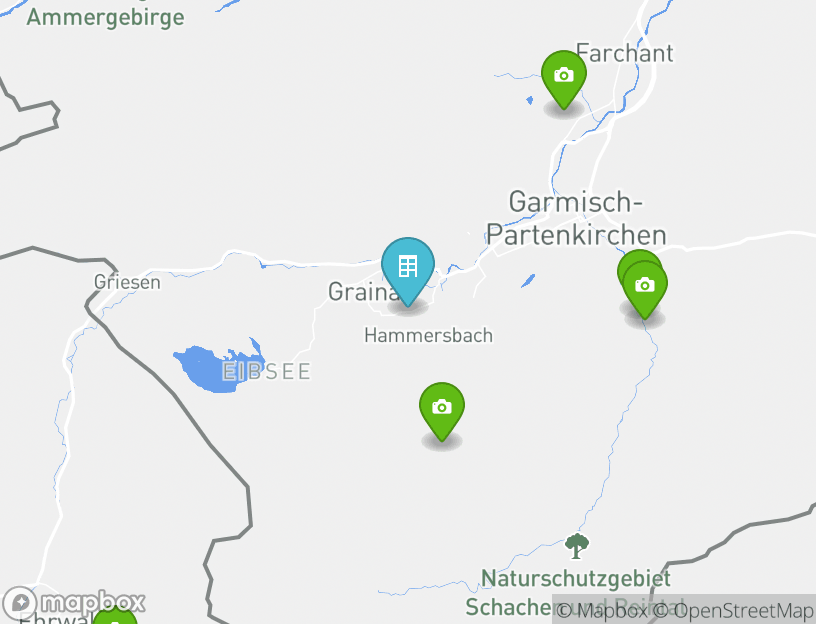The image size is (816, 624).
Task: Open the camera marker near Farchant
Action: (563, 77)
